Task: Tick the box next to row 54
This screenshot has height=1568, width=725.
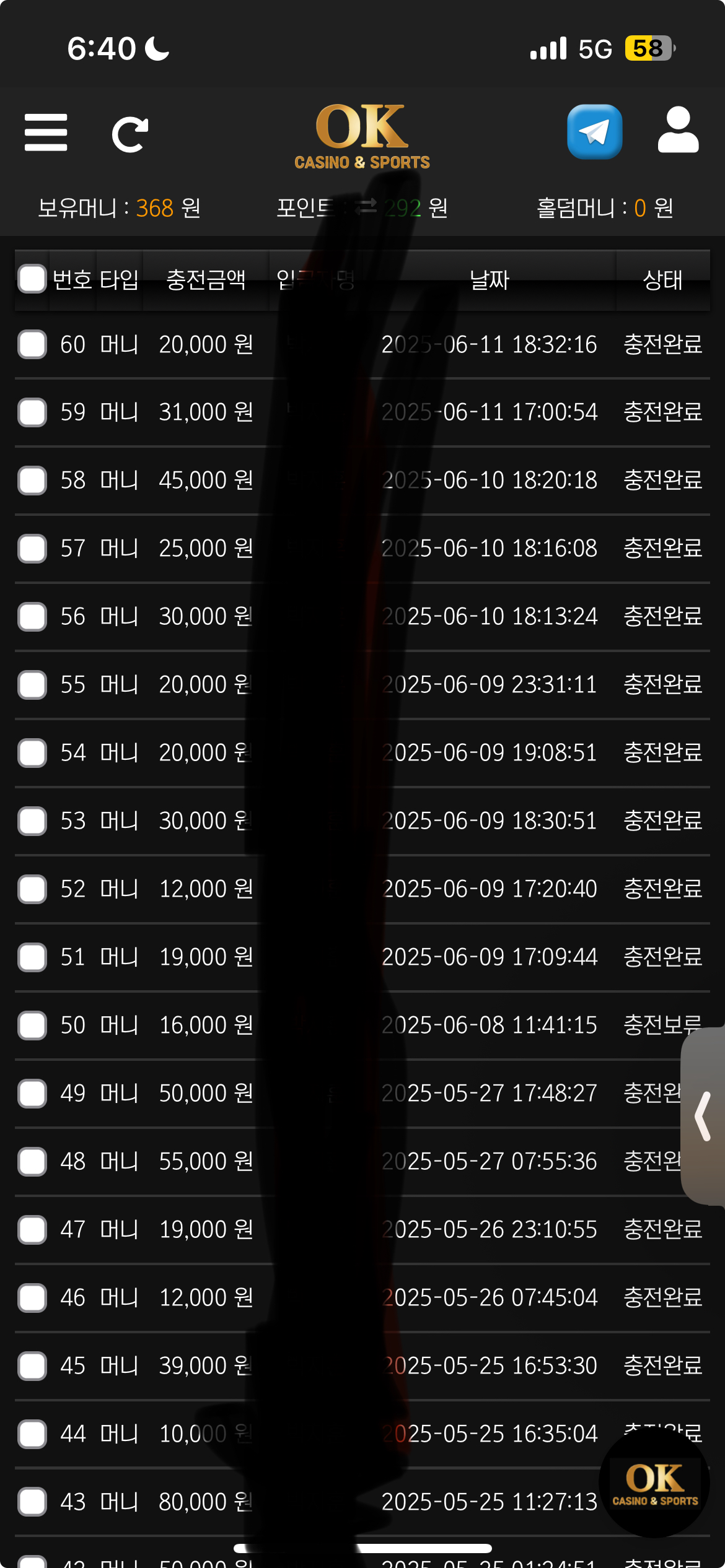Action: coord(32,753)
